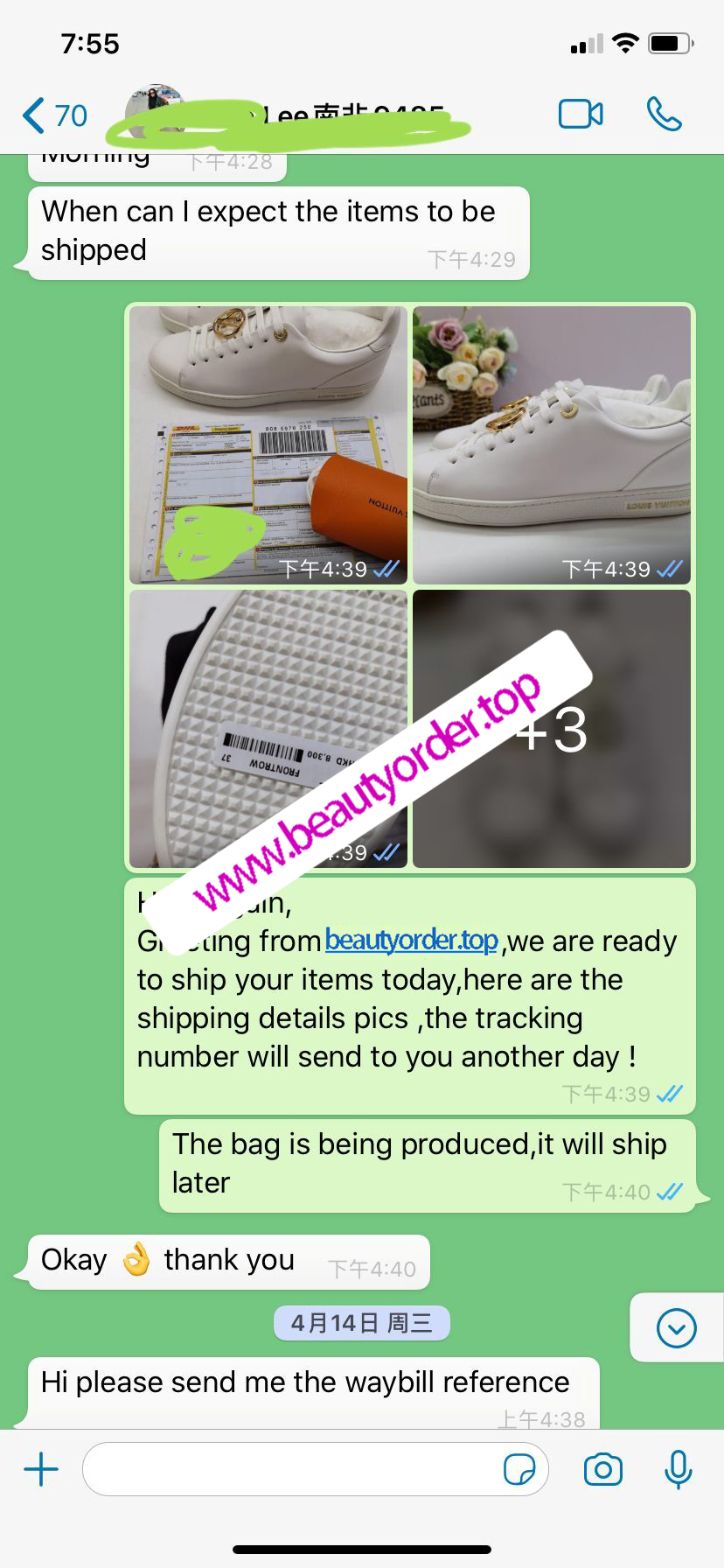This screenshot has height=1568, width=724.
Task: Focus the message text field
Action: point(289,1469)
